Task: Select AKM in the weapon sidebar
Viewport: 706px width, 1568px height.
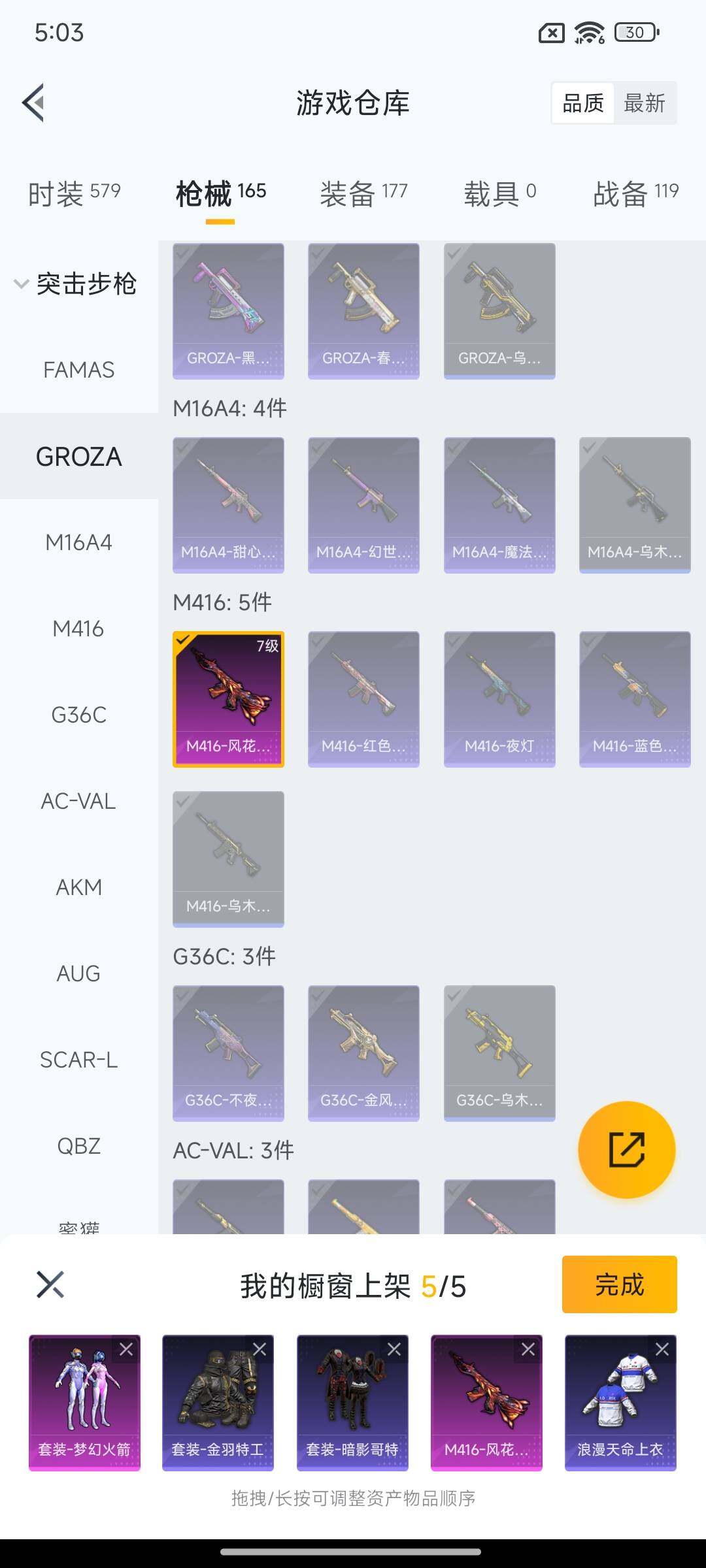Action: coord(78,887)
